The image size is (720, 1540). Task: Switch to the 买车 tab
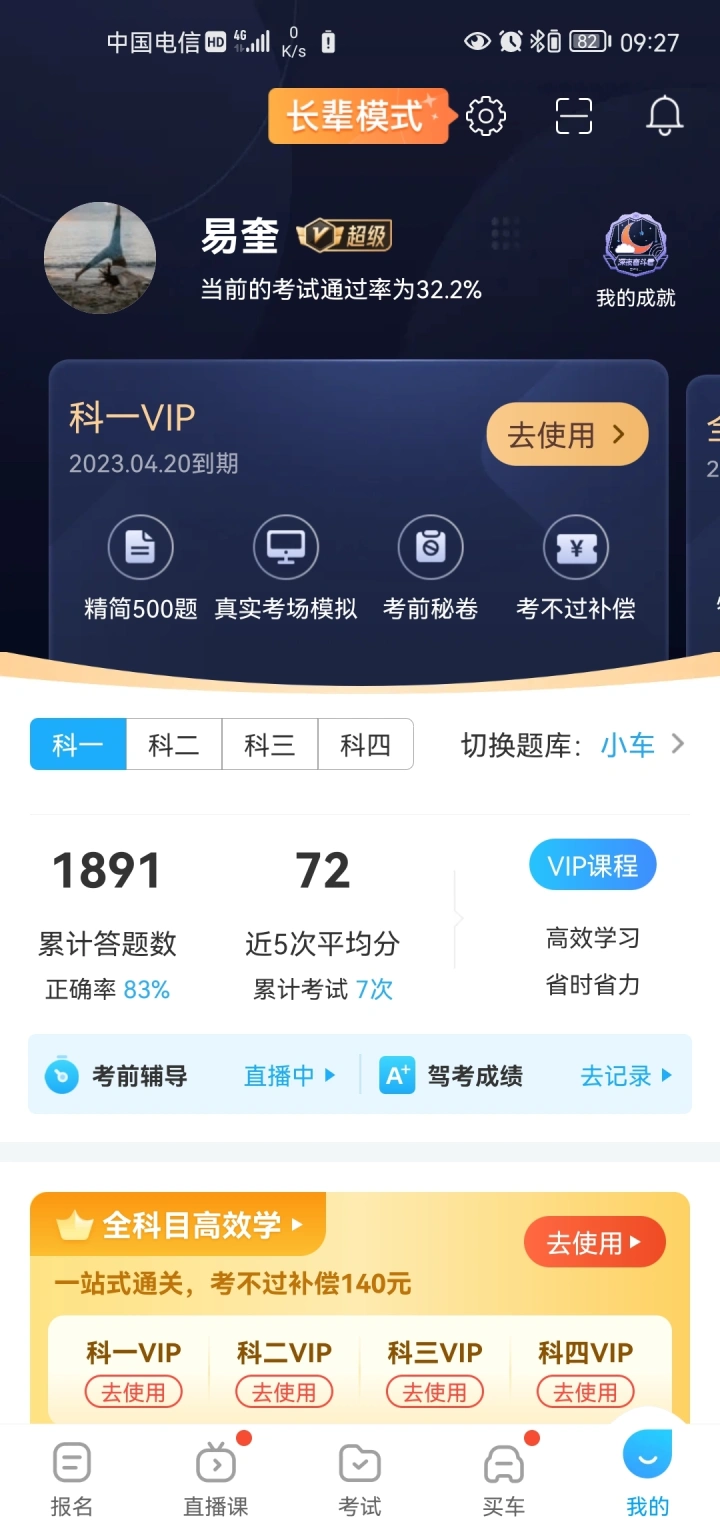click(x=503, y=1480)
